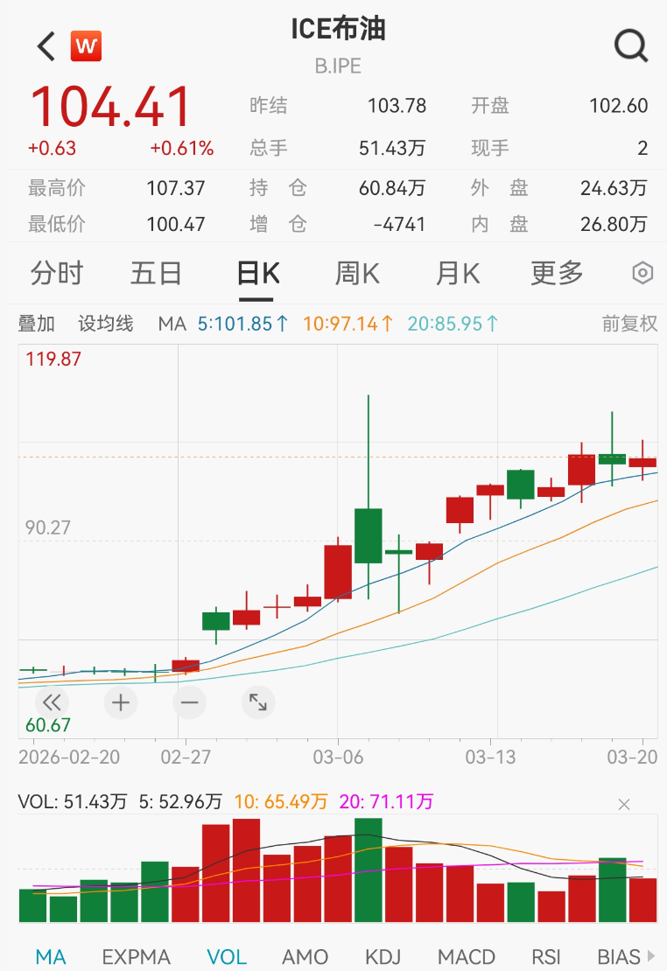This screenshot has width=667, height=971.
Task: Open 设均线 moving average settings
Action: pyautogui.click(x=106, y=324)
